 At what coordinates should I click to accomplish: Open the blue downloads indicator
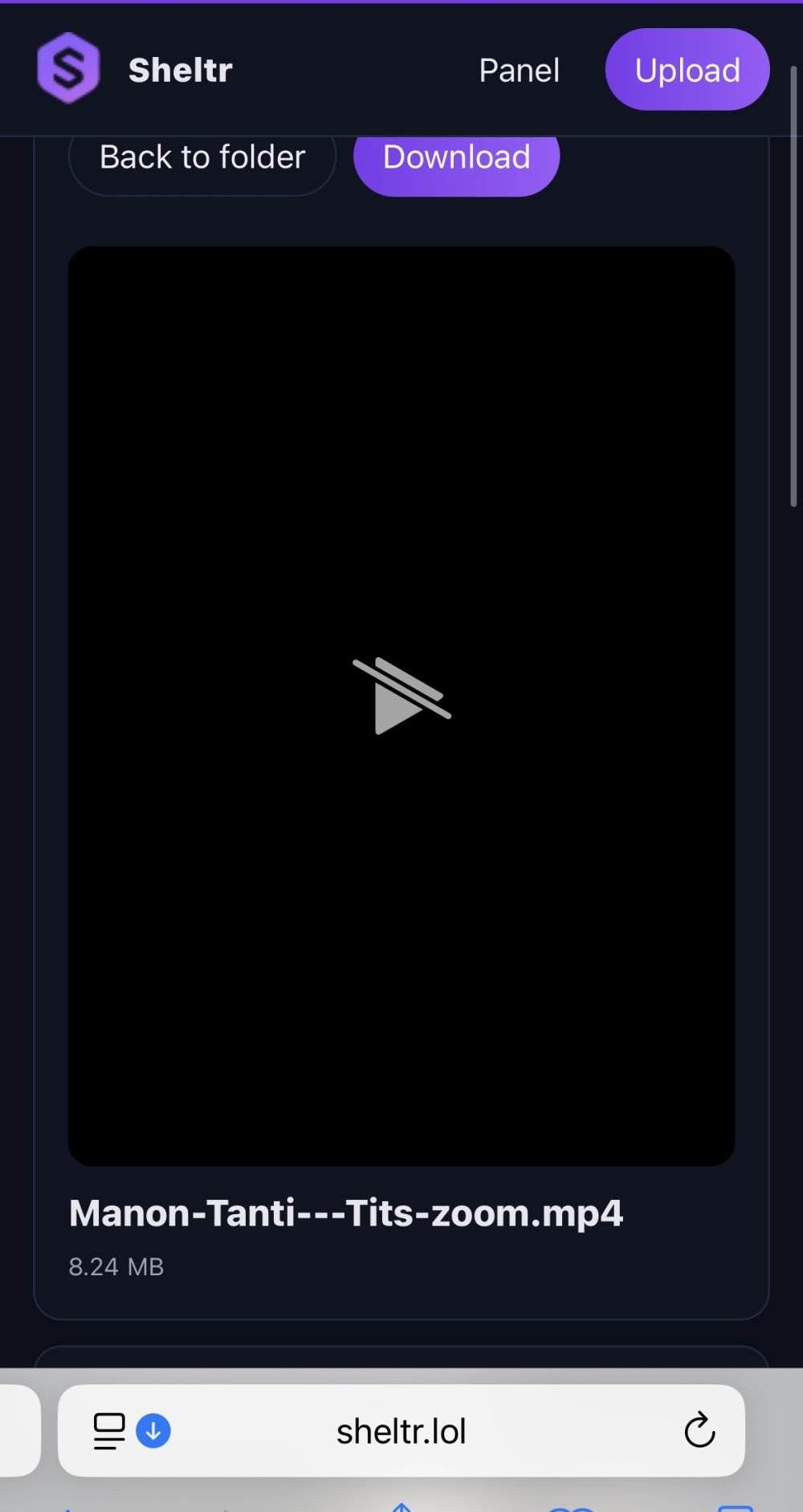pyautogui.click(x=153, y=1431)
